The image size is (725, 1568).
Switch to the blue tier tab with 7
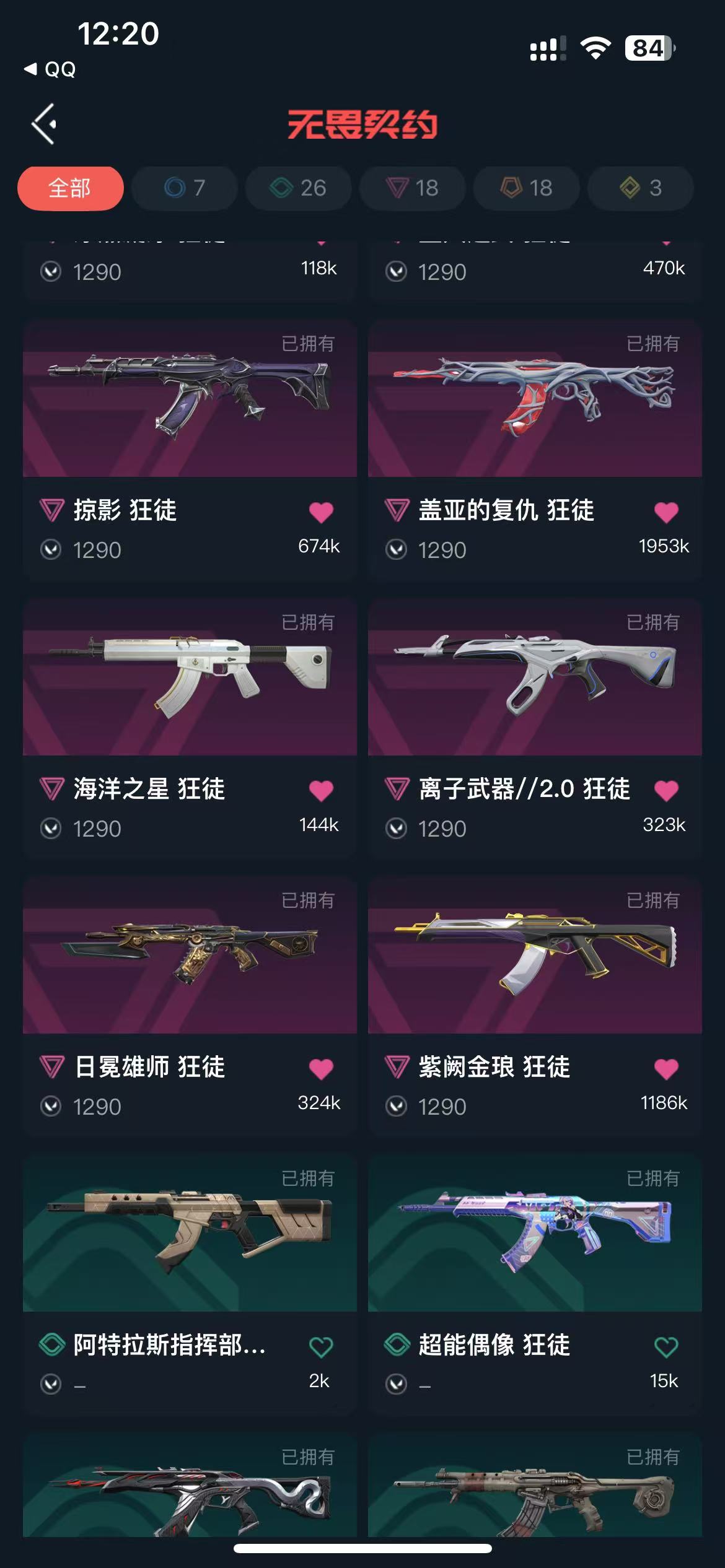(185, 188)
